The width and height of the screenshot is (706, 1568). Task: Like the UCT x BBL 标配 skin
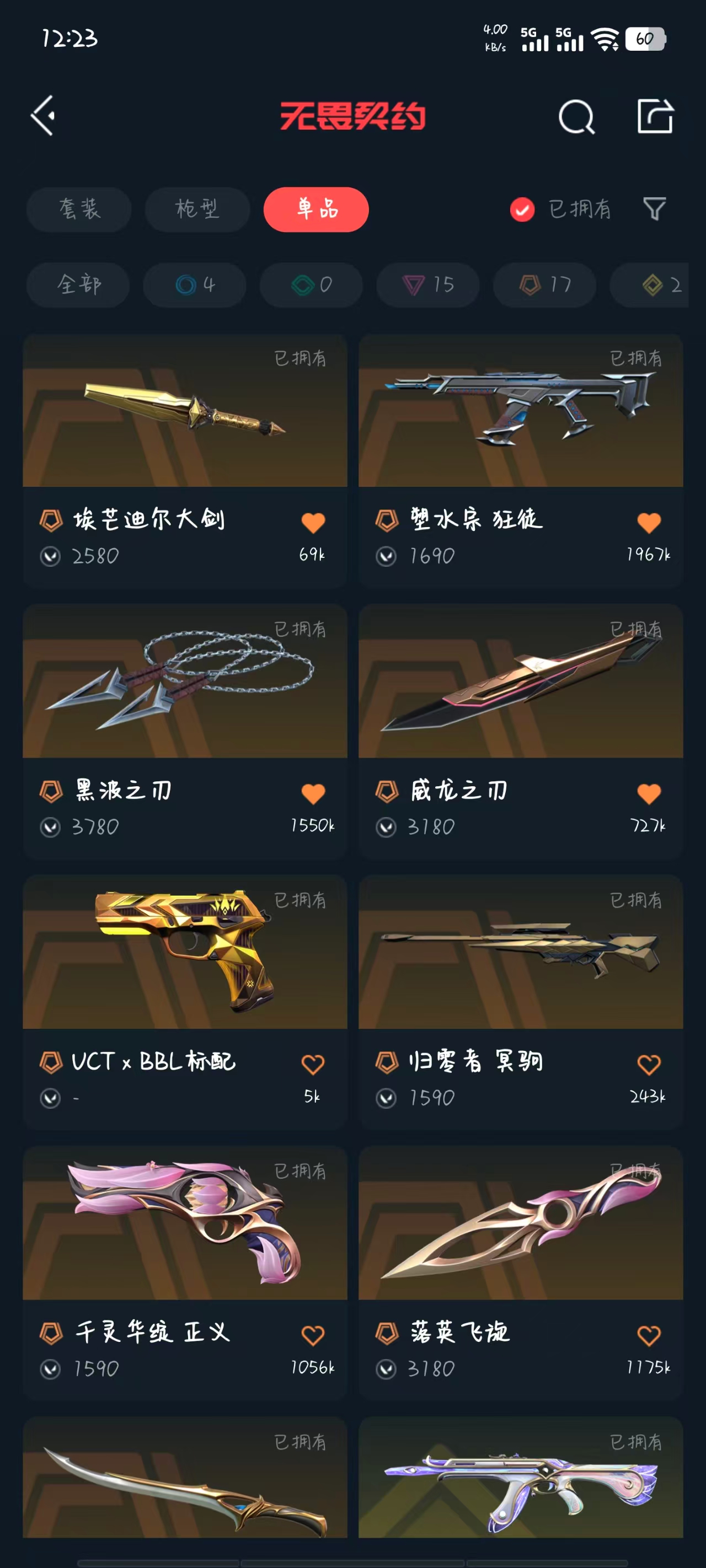pos(313,1065)
